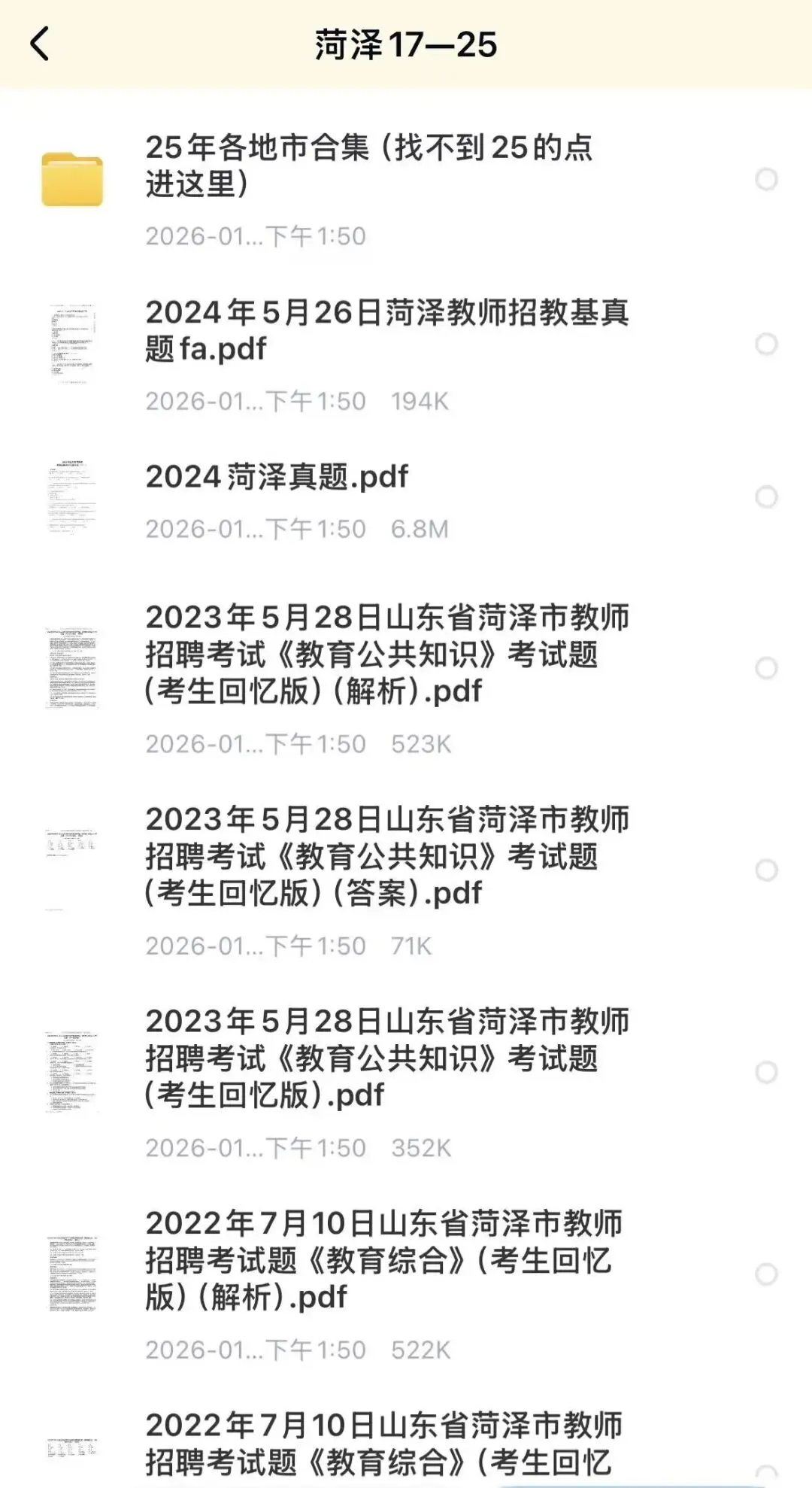Select checkbox for 2024年5月26日 fa.pdf
Viewport: 812px width, 1488px height.
coord(766,345)
